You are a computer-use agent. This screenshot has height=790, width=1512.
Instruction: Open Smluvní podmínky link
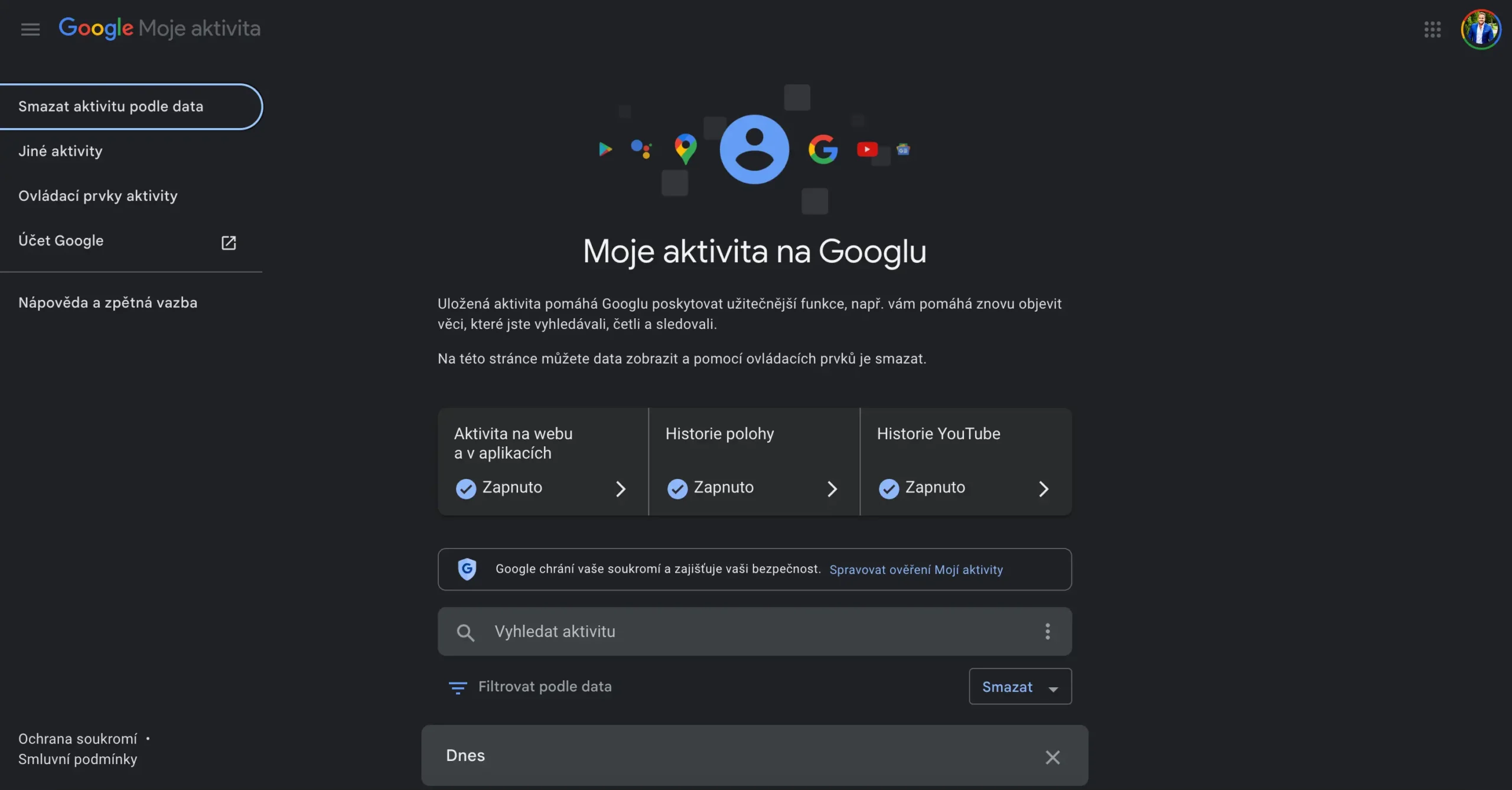(x=77, y=759)
